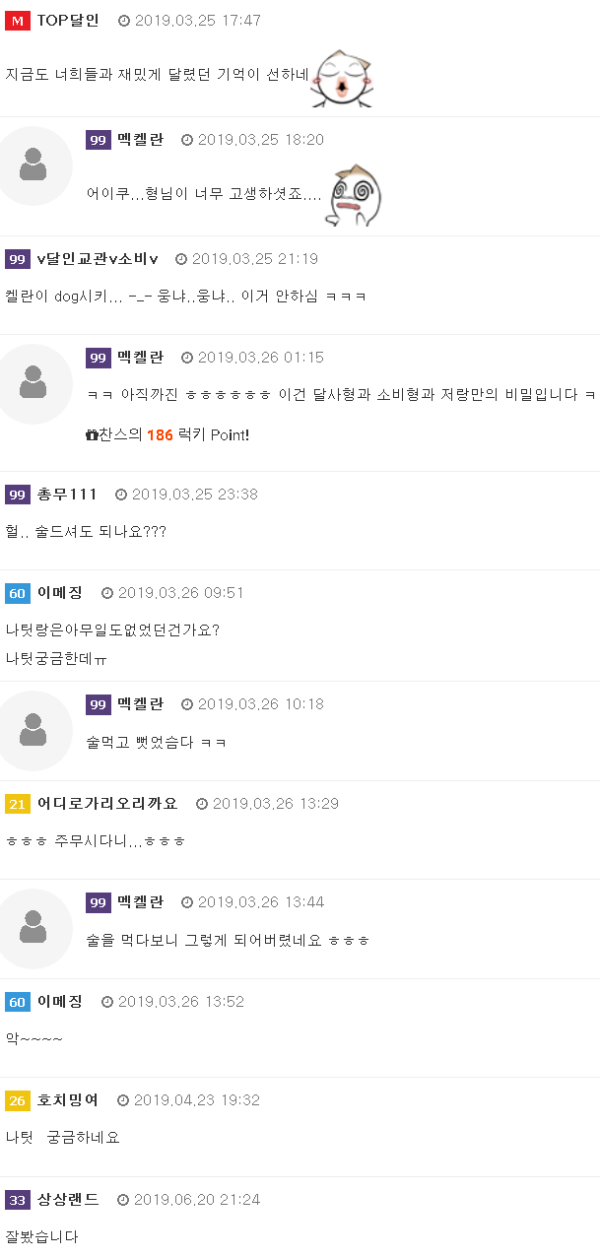Image resolution: width=600 pixels, height=1258 pixels.
Task: Open 이메징's name on the 09:51 comment
Action: pos(60,593)
